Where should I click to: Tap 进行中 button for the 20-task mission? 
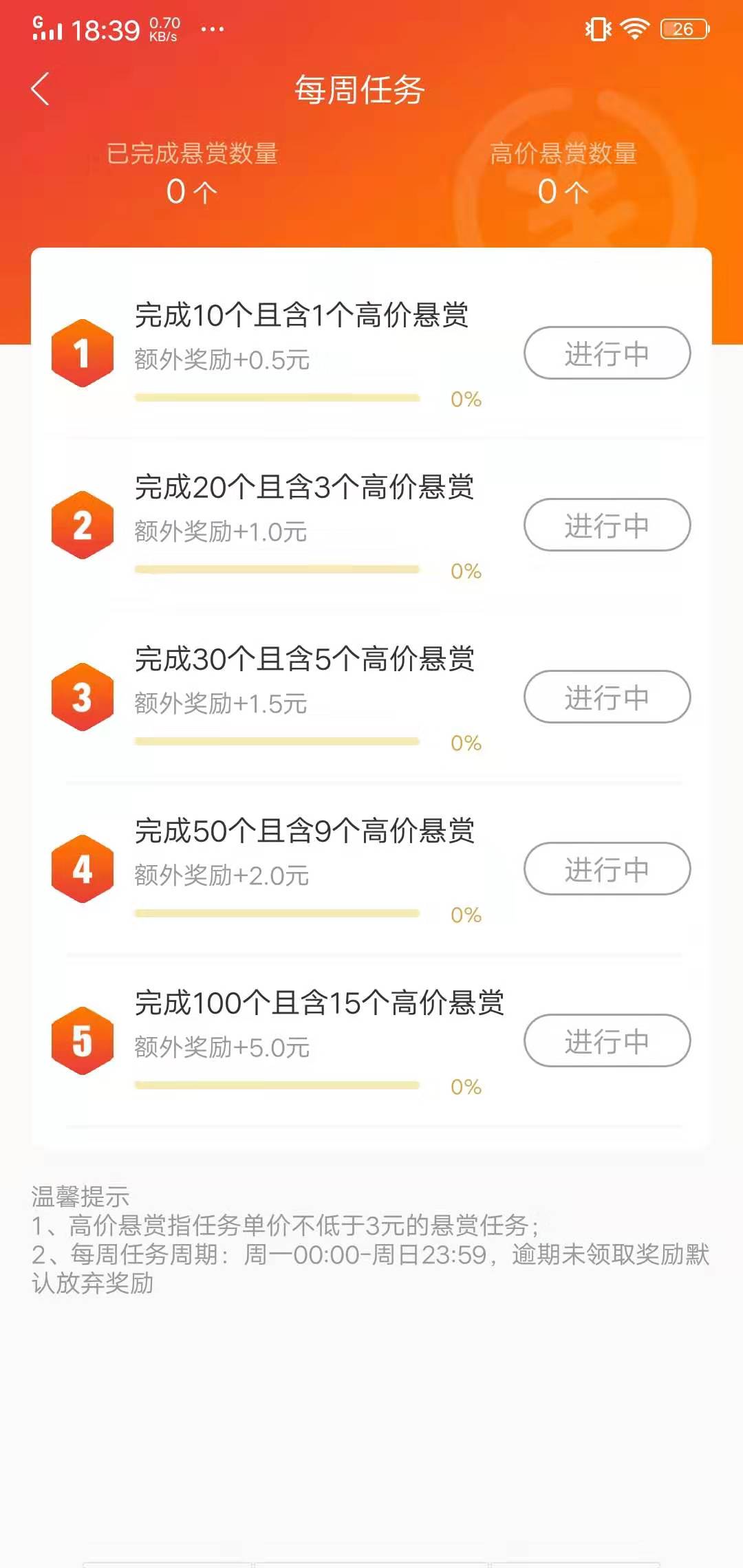tap(607, 525)
